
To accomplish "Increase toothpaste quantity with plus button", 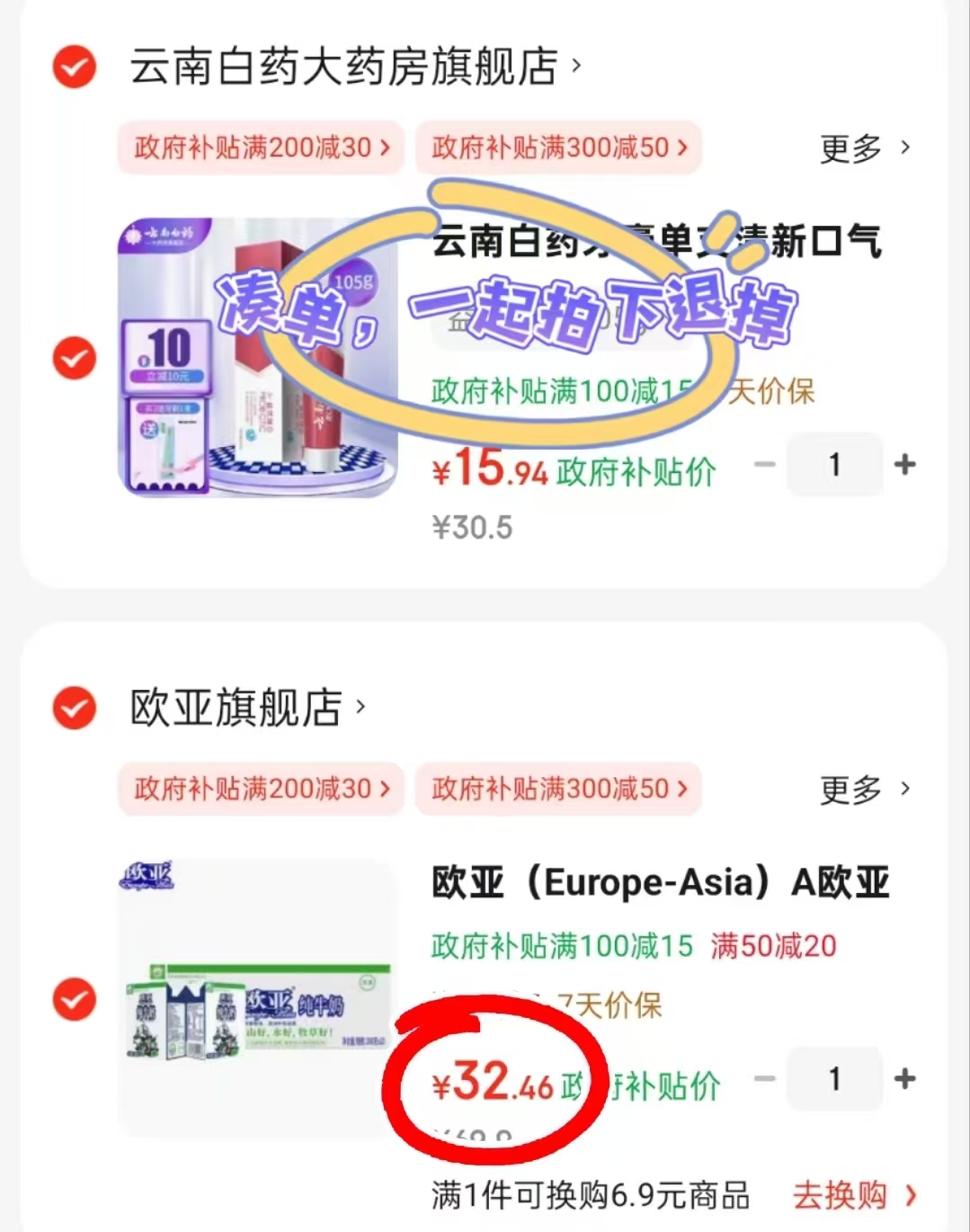I will (x=904, y=465).
